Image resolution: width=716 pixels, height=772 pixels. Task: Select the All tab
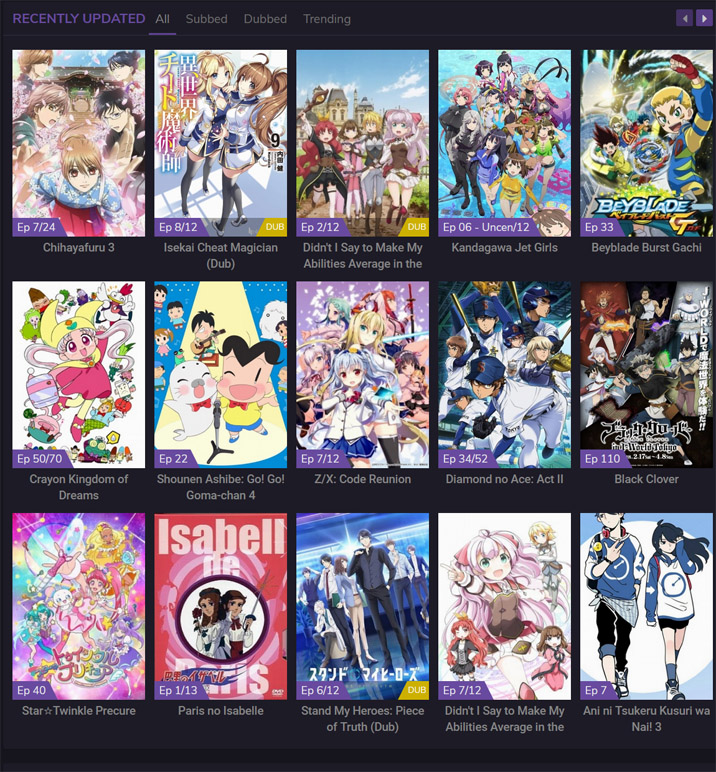click(162, 19)
